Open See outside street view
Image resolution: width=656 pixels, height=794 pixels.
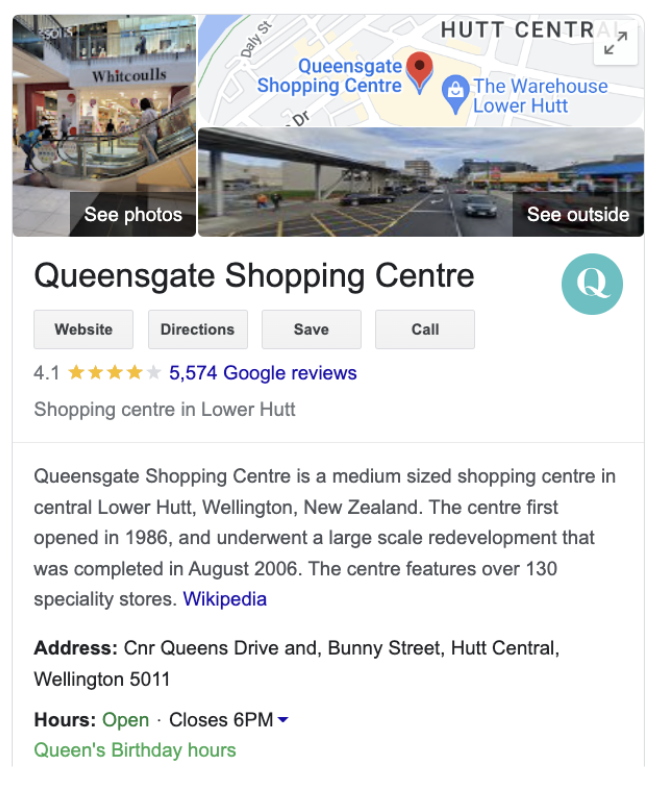point(578,214)
